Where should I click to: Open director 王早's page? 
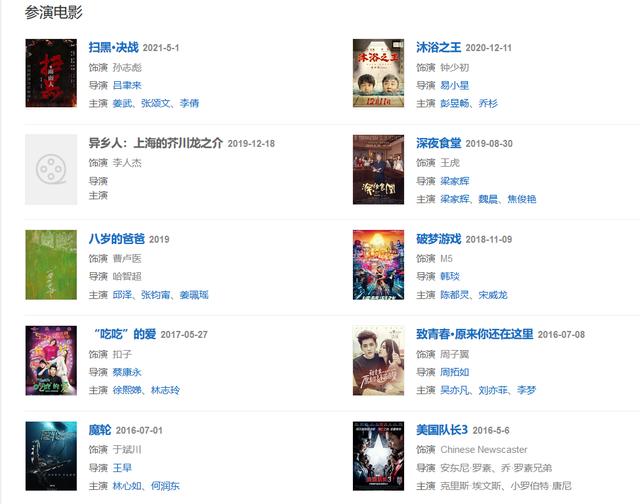(122, 467)
